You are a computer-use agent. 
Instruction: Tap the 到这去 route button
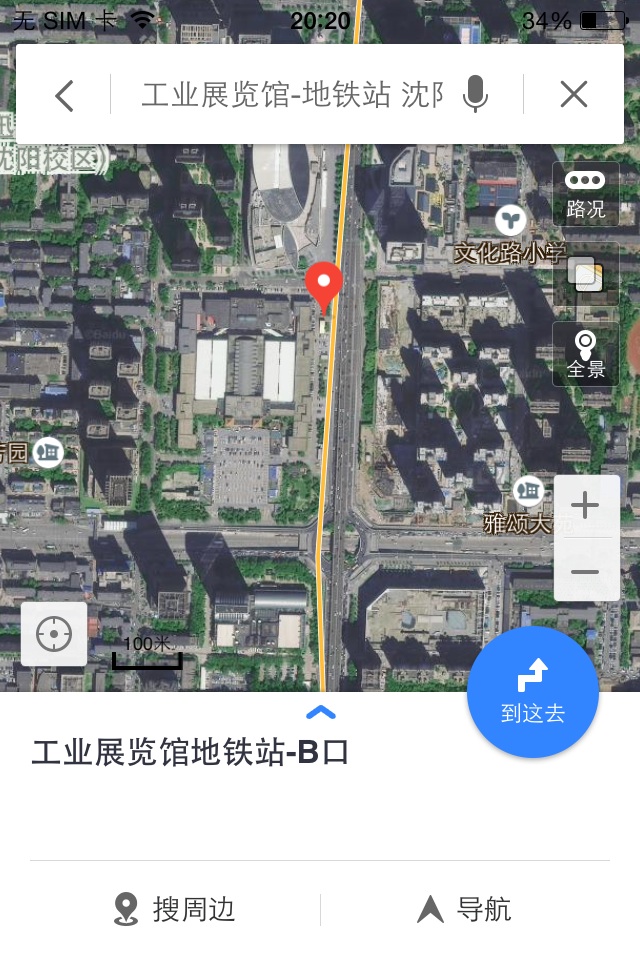point(533,692)
